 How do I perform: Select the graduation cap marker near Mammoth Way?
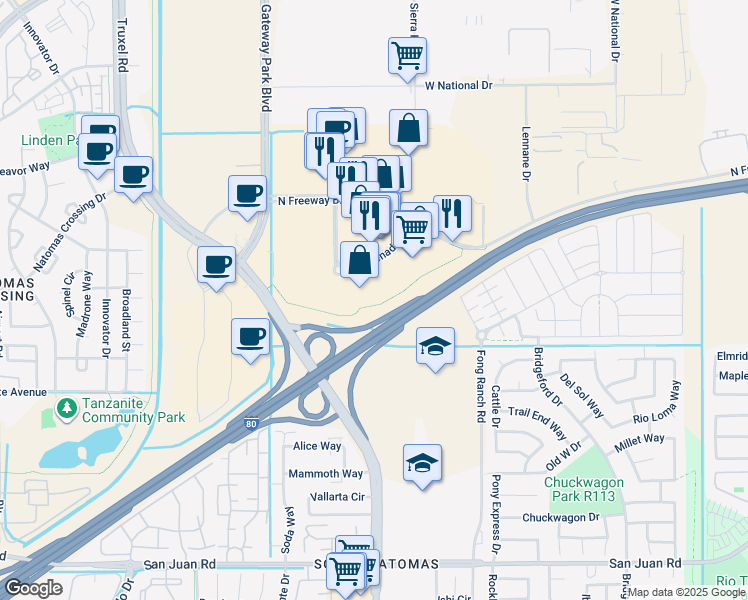422,464
